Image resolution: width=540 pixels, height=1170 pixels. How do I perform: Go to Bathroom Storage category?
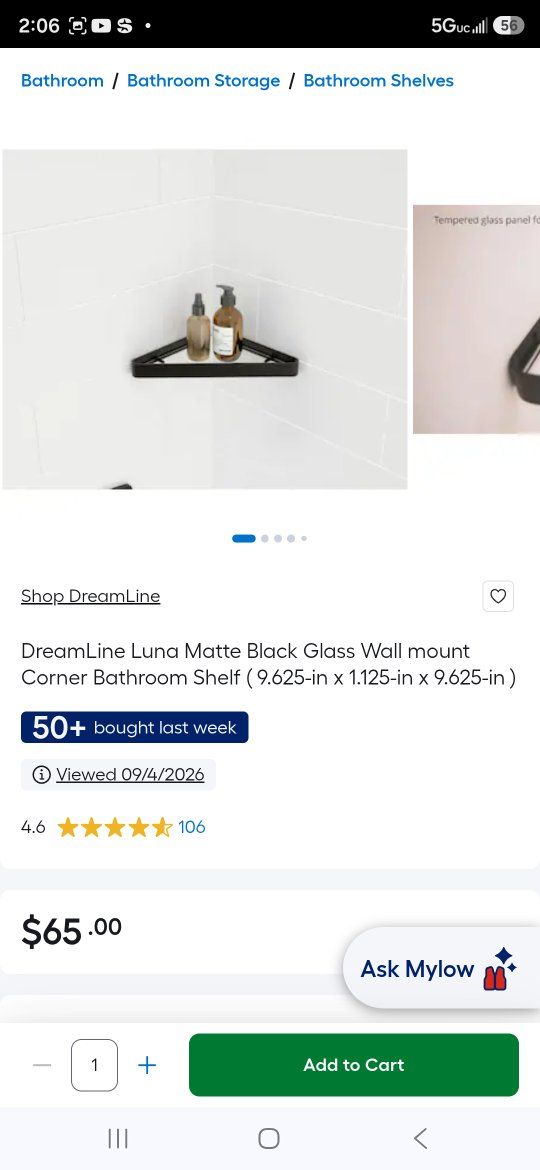204,81
